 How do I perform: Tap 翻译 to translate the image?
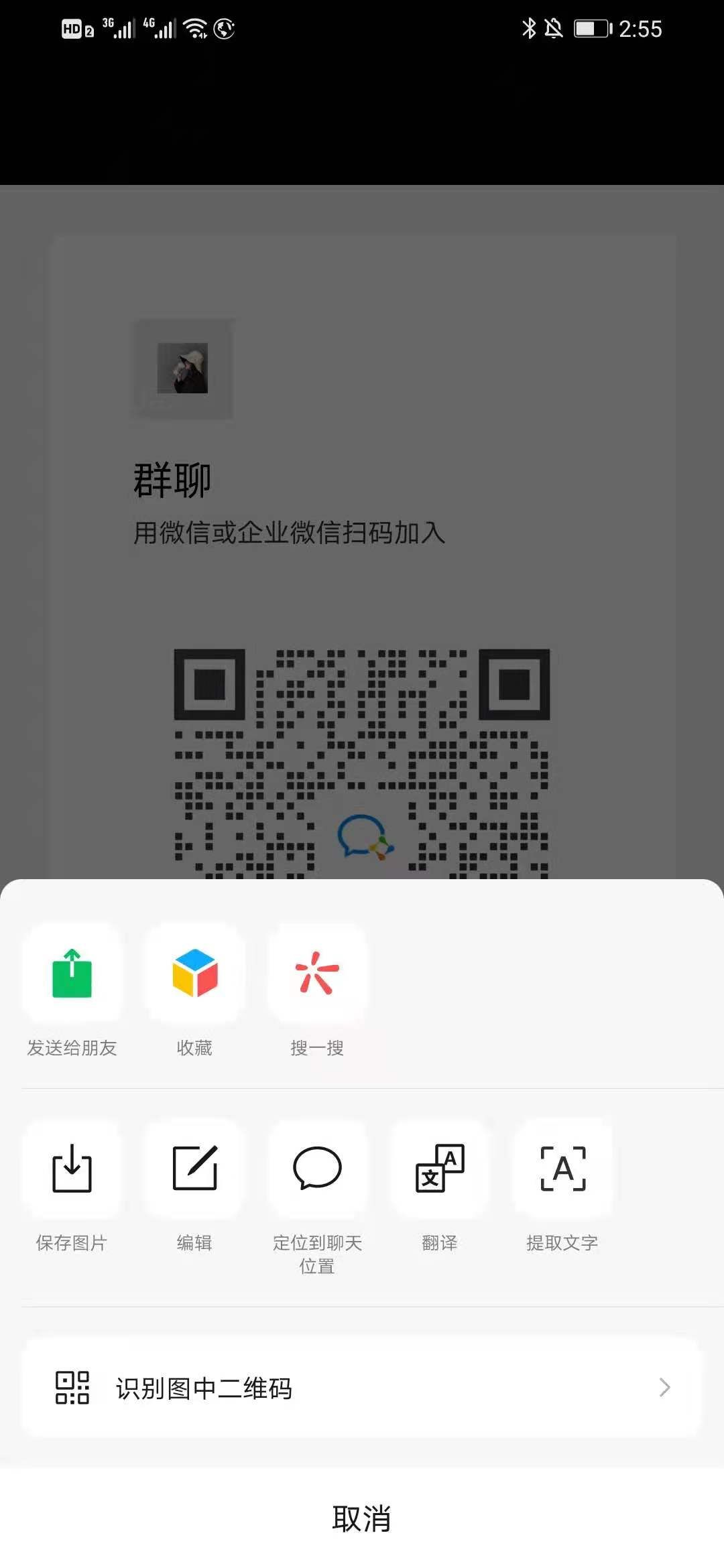[x=440, y=1169]
